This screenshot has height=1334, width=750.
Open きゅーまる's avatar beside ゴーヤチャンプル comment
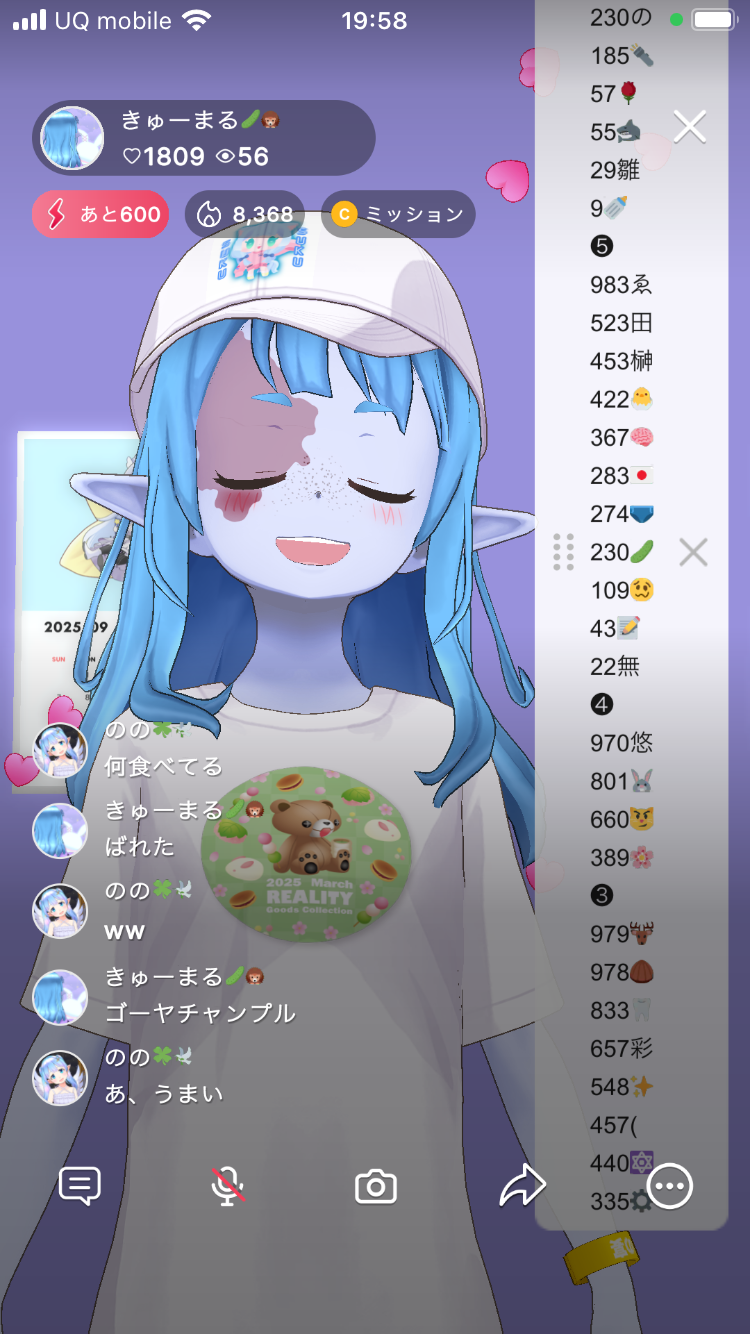tap(60, 997)
